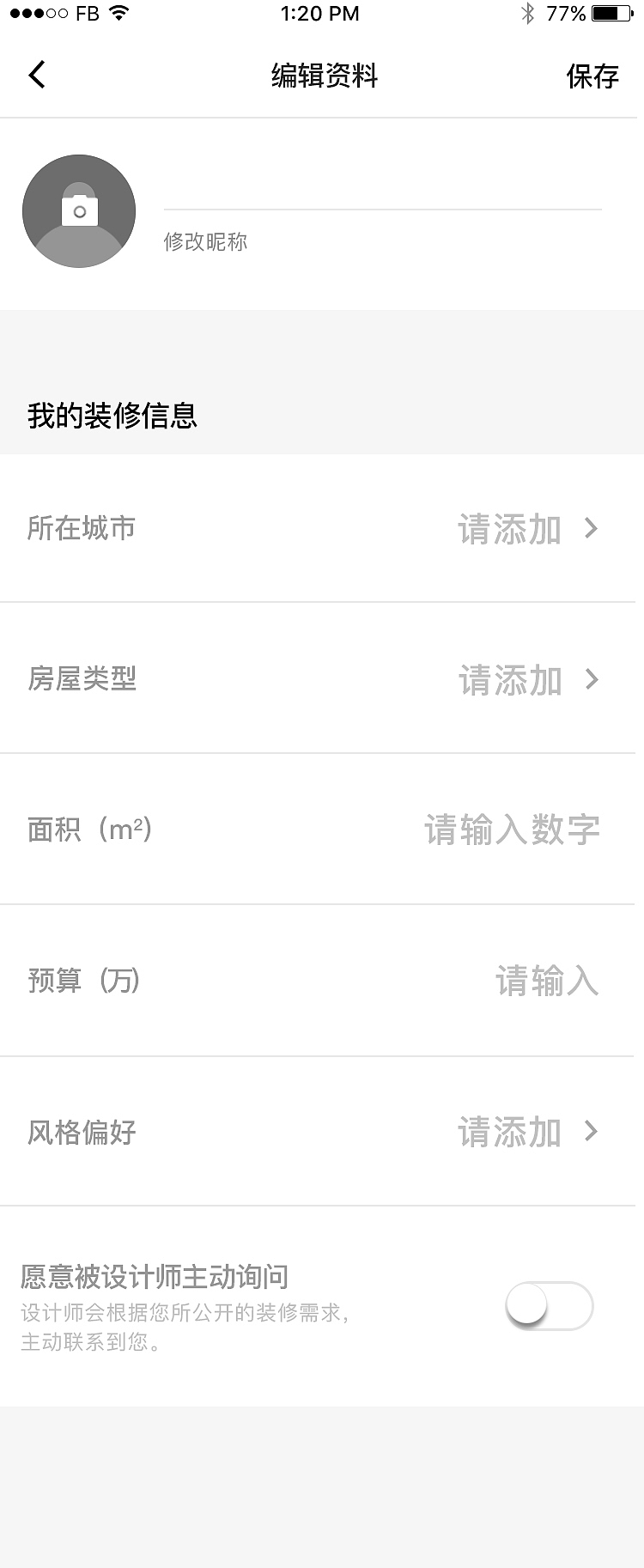This screenshot has width=644, height=1568.
Task: Tap the back arrow to leave edit profile
Action: click(x=36, y=76)
